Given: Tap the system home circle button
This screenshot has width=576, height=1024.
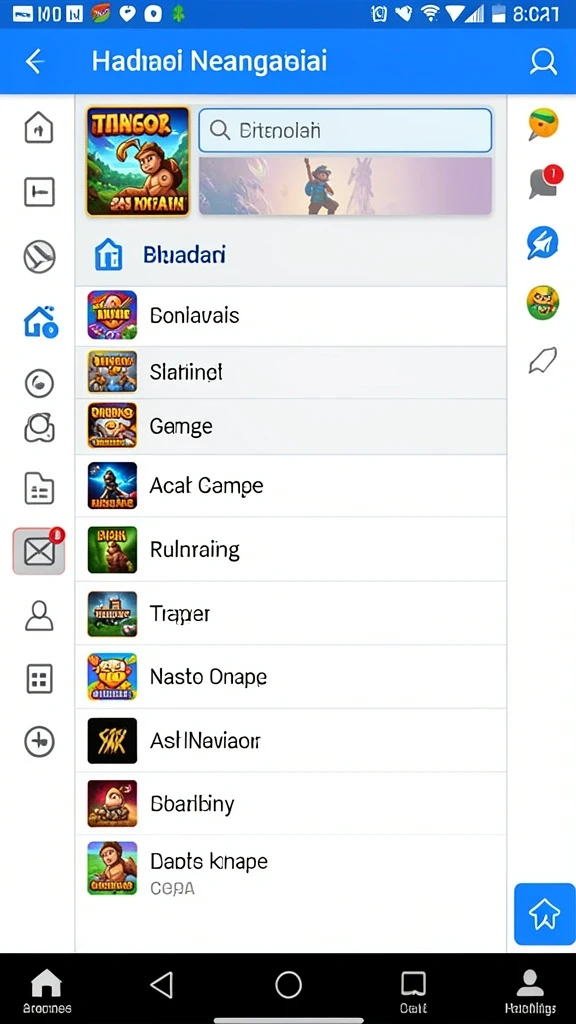Looking at the screenshot, I should point(288,984).
